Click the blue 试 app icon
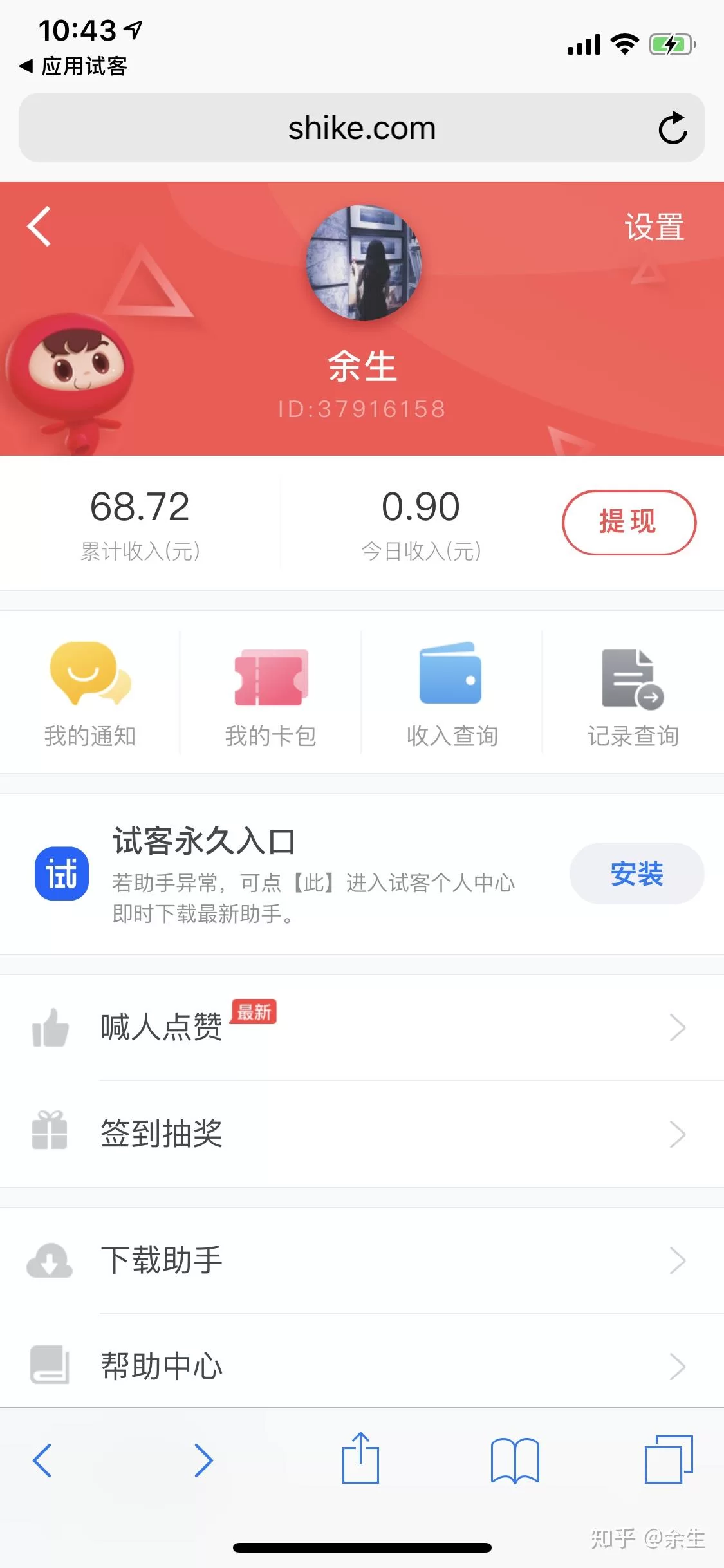The image size is (724, 1568). (x=61, y=873)
